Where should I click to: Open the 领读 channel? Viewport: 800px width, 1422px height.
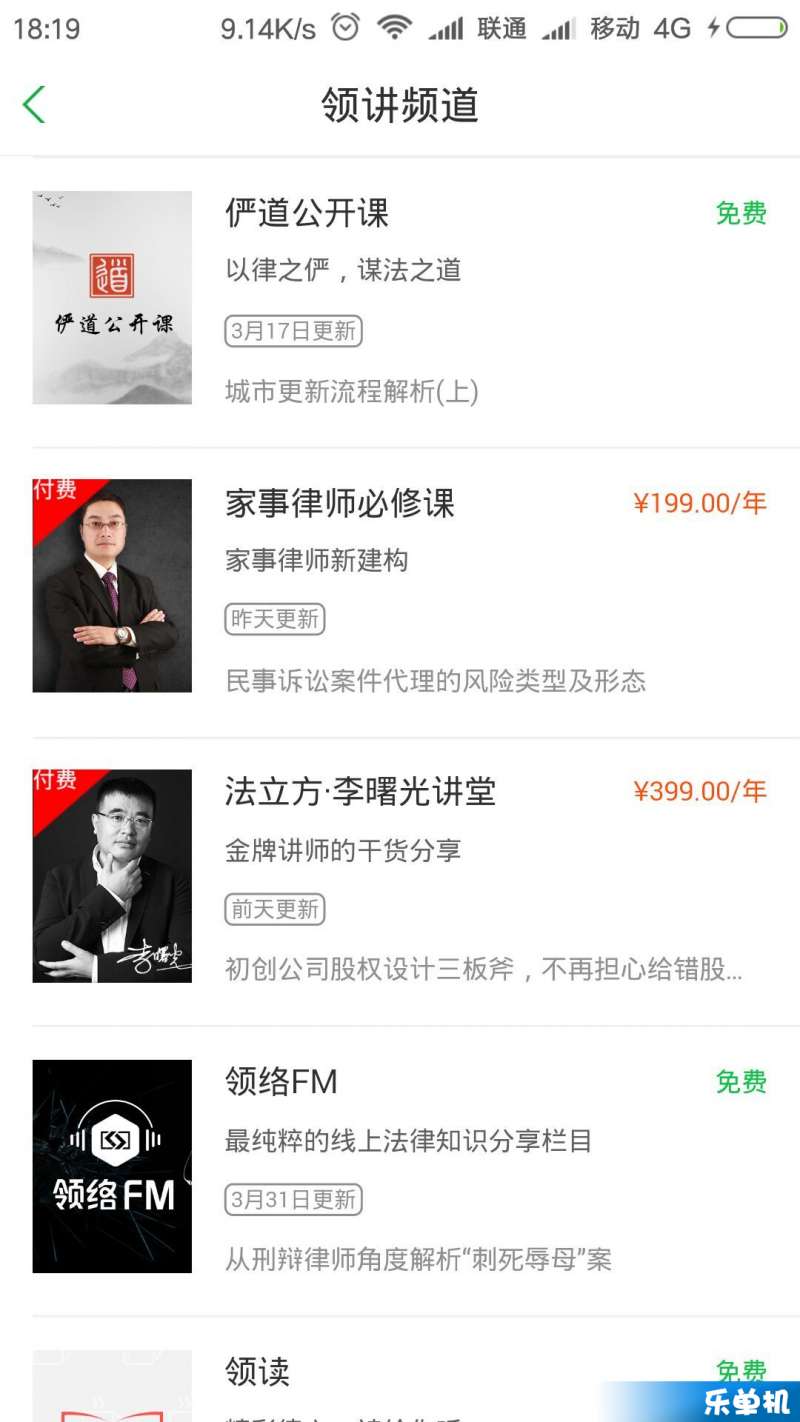point(400,1370)
